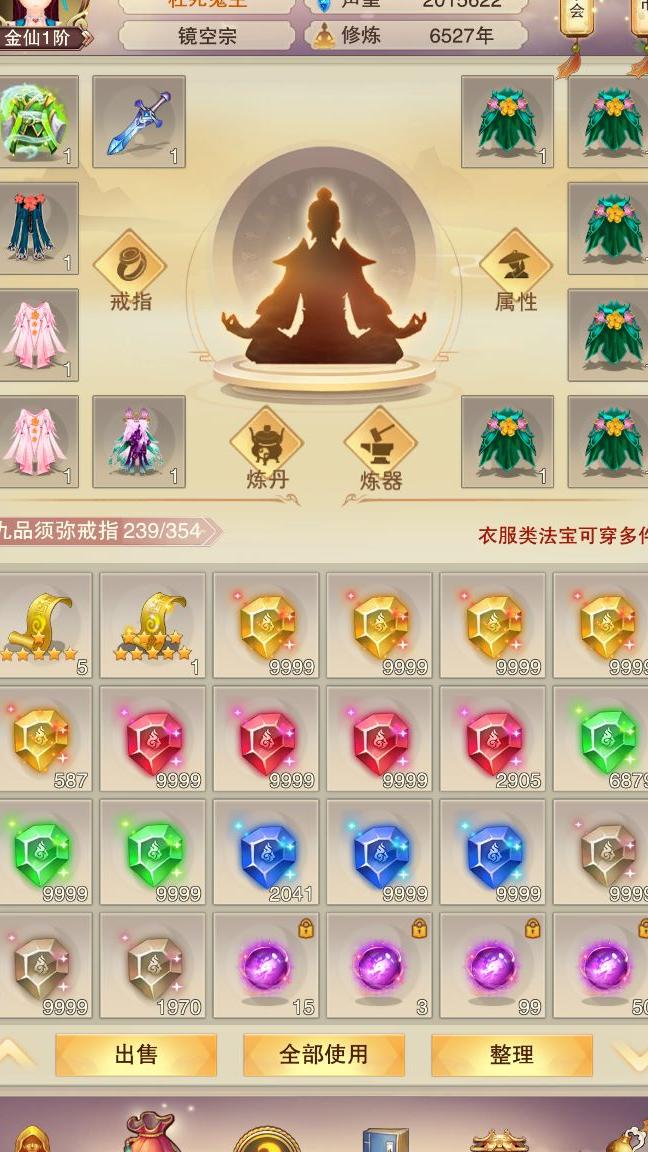Select the purple orb with quantity 3
The height and width of the screenshot is (1152, 648).
tap(380, 965)
